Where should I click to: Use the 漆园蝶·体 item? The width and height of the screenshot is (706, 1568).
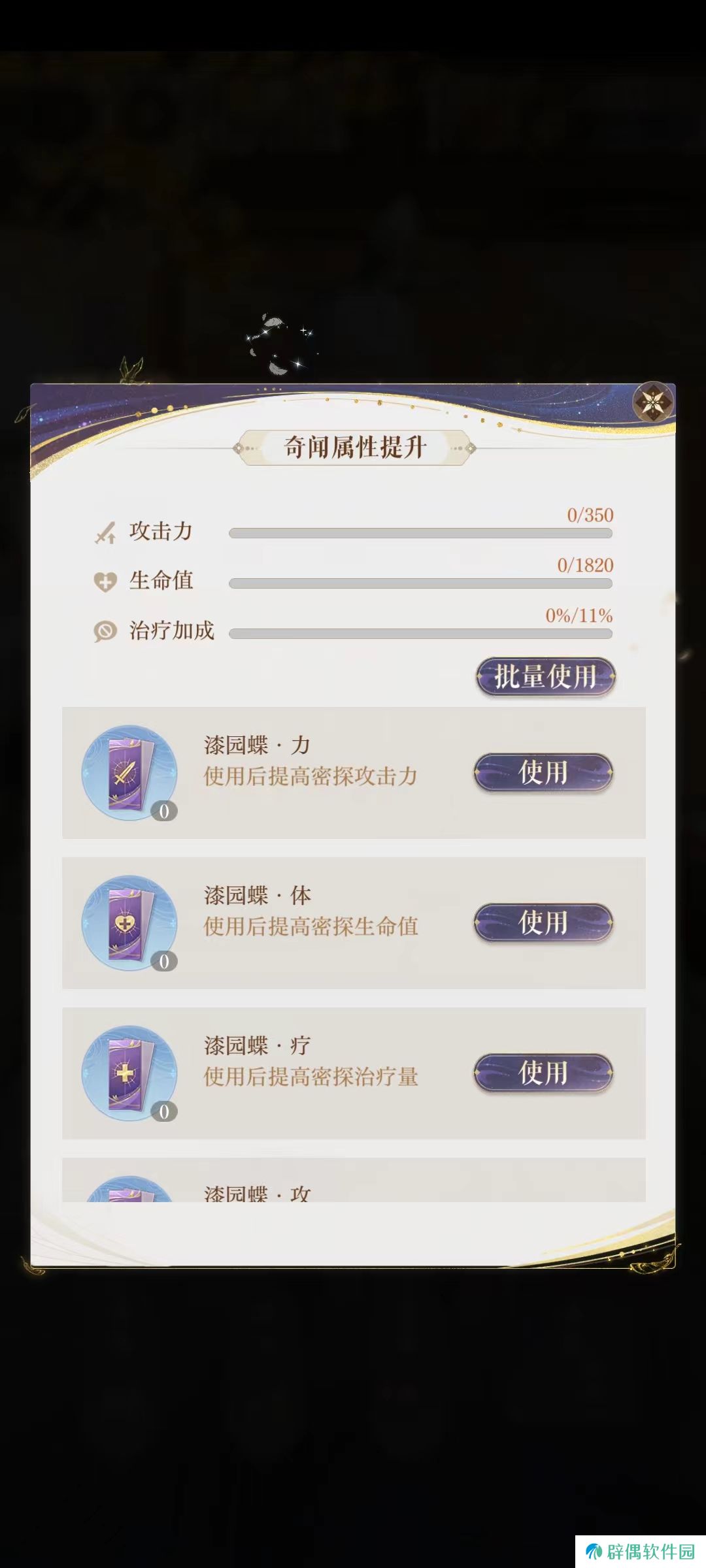coord(543,923)
